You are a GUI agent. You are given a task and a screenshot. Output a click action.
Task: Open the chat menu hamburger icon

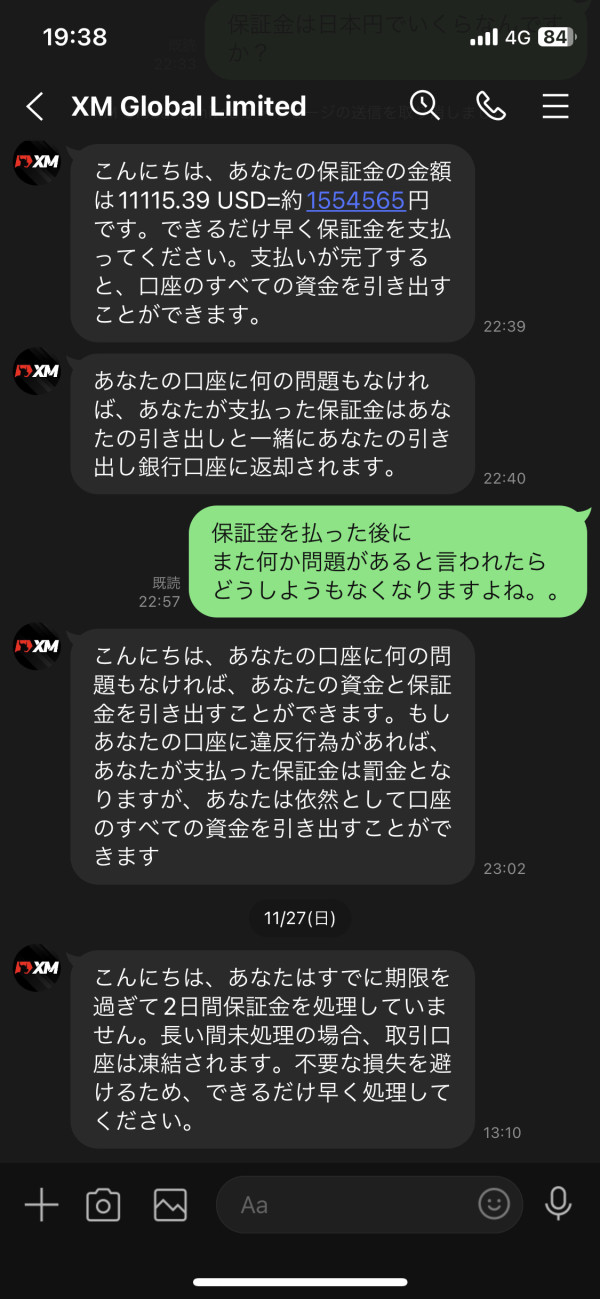click(x=556, y=106)
